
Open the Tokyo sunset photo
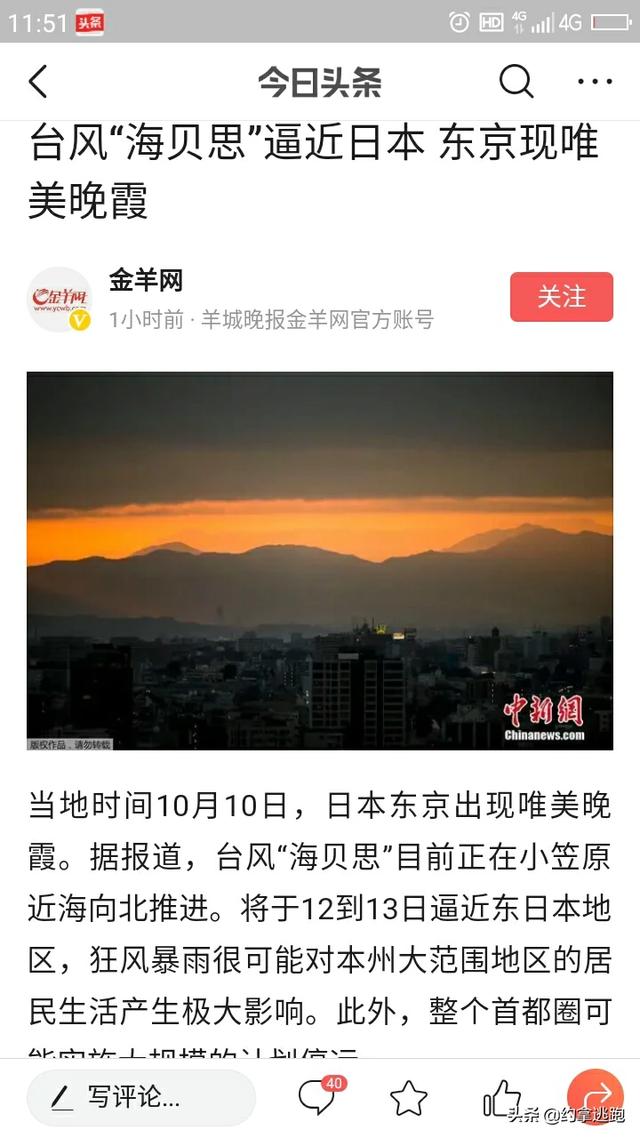pos(320,561)
